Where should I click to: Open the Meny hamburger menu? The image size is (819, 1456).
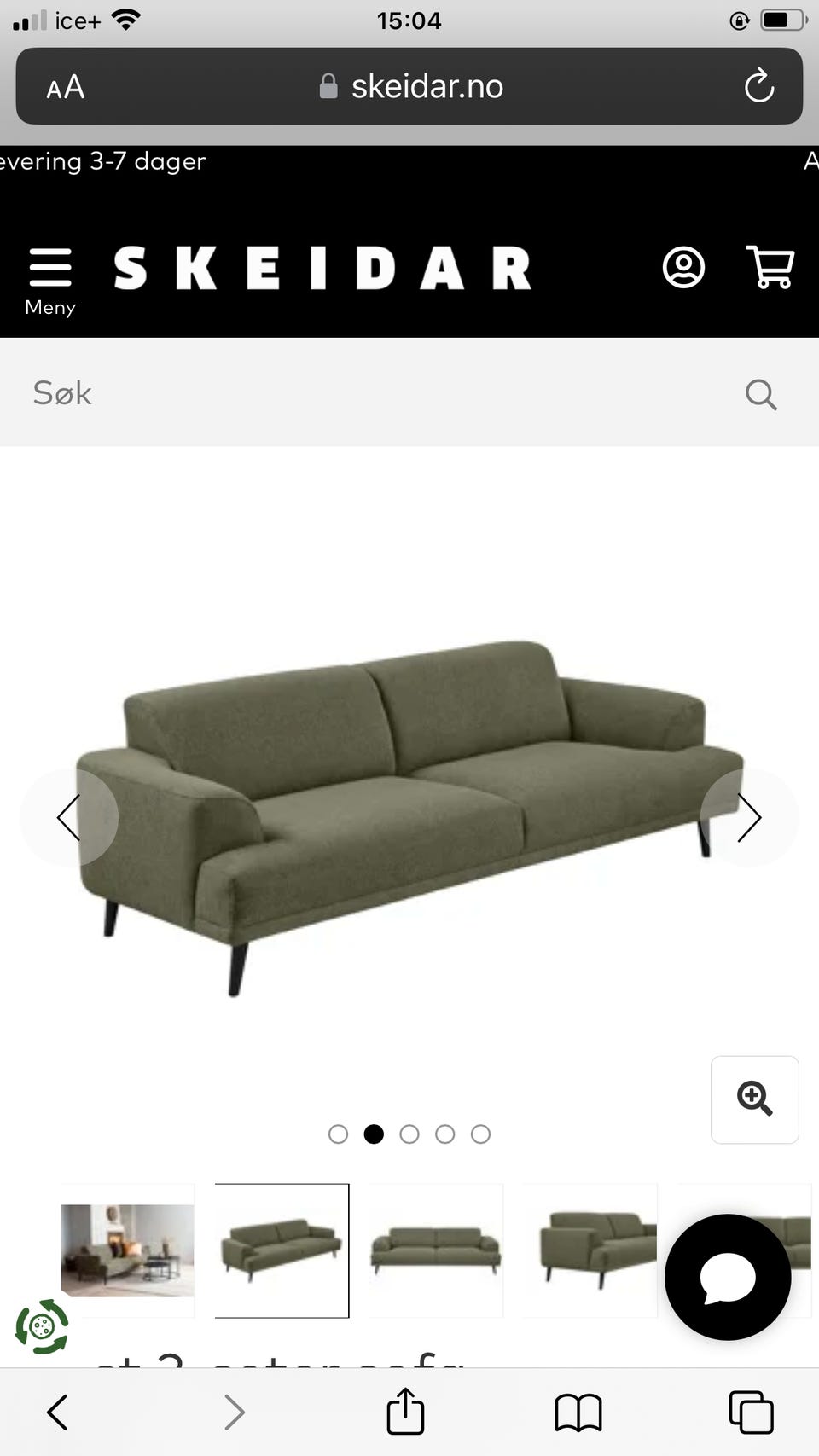coord(50,281)
